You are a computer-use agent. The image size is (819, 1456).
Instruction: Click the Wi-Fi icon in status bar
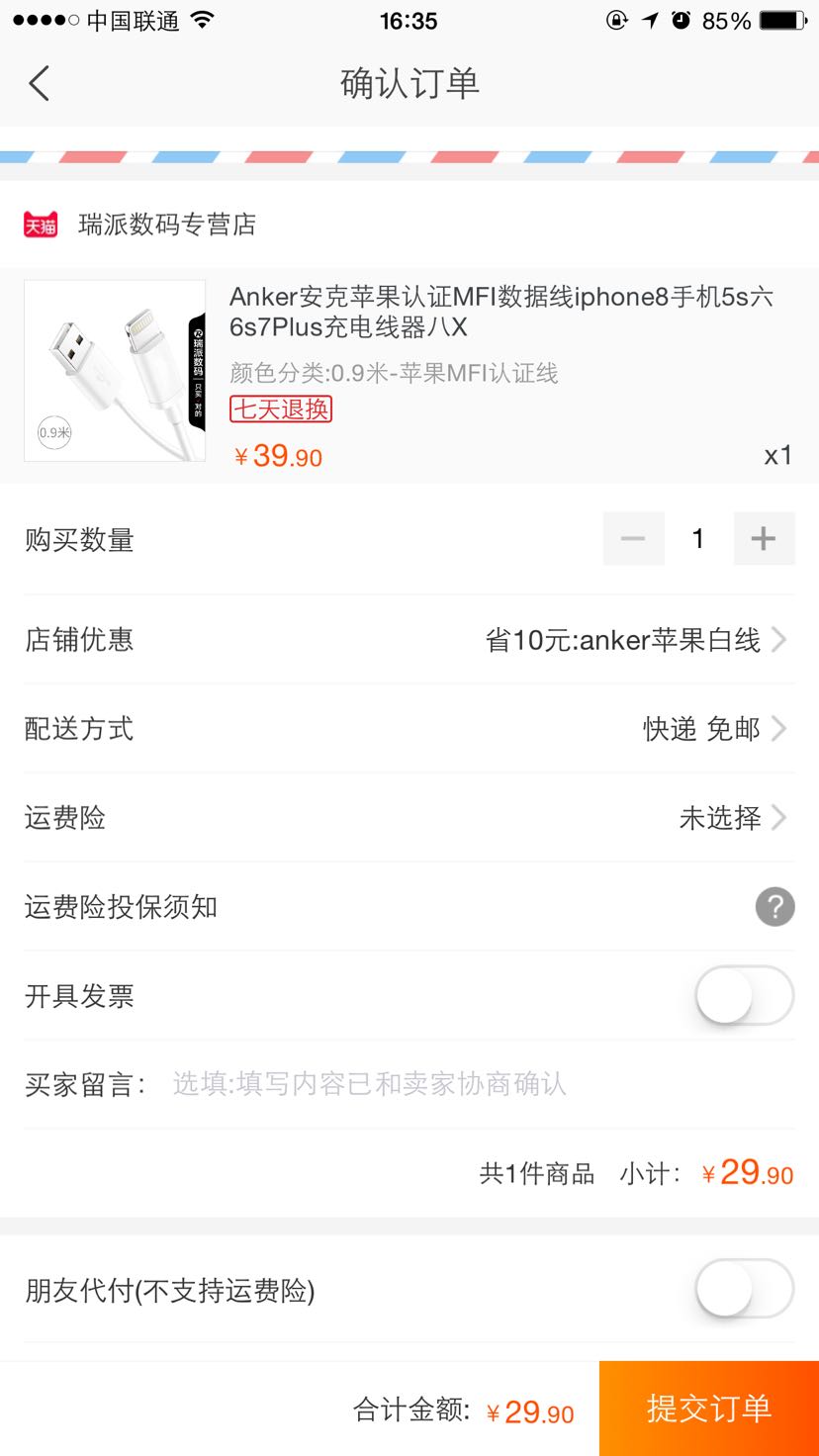coord(202,18)
